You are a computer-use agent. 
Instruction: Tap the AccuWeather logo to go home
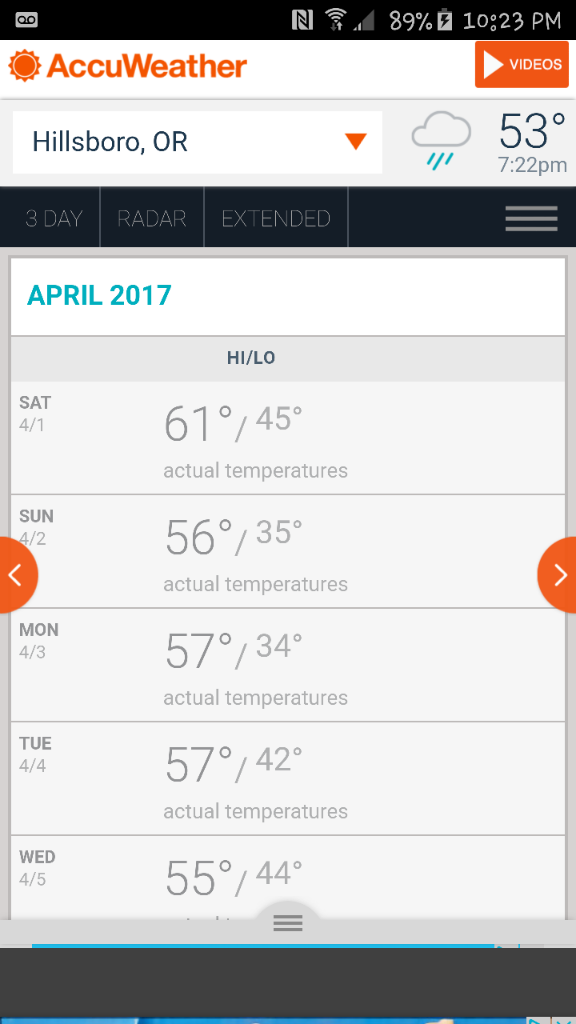[x=127, y=65]
